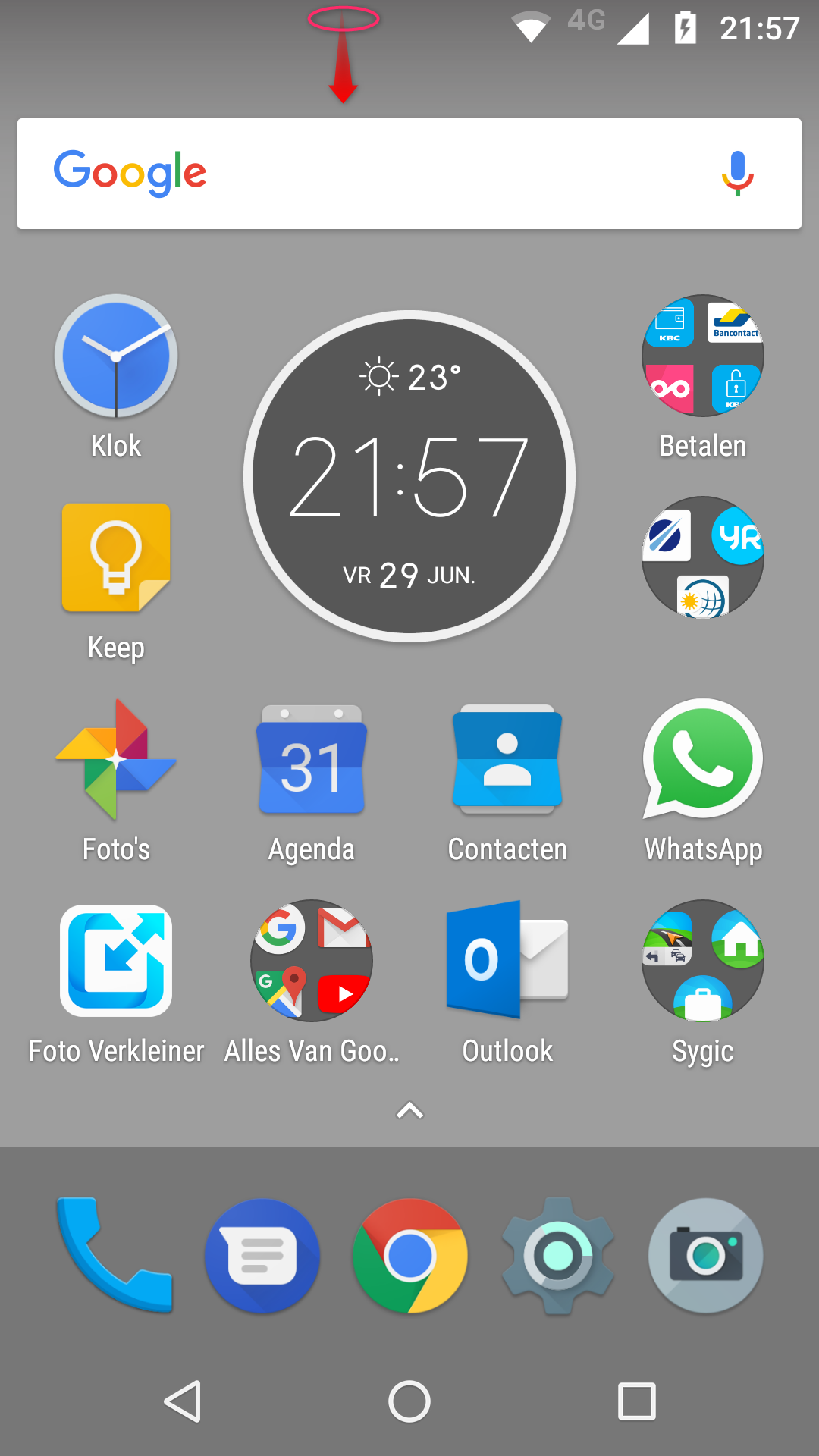Launch Chrome browser
Viewport: 819px width, 1456px height.
click(409, 1255)
